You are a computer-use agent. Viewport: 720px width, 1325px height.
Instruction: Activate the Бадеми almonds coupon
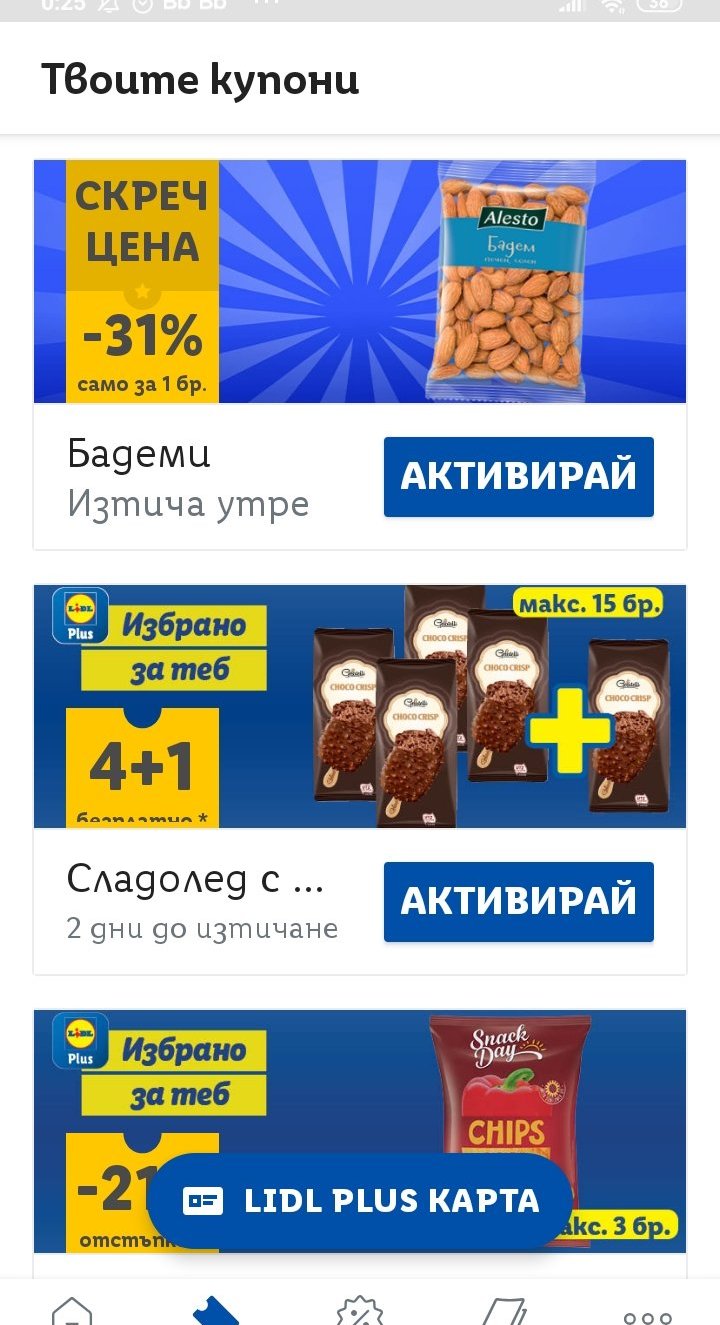click(518, 477)
